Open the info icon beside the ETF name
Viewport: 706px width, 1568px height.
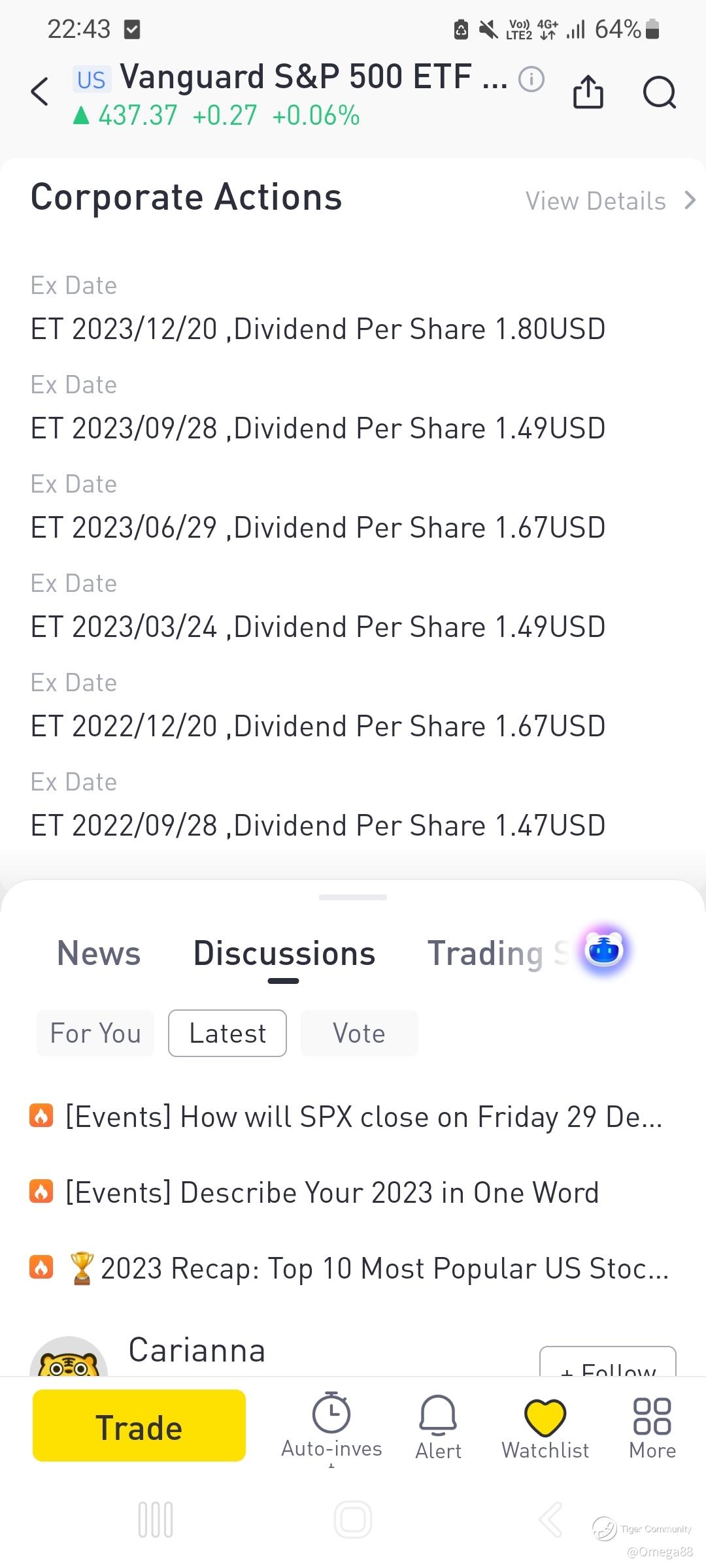531,80
